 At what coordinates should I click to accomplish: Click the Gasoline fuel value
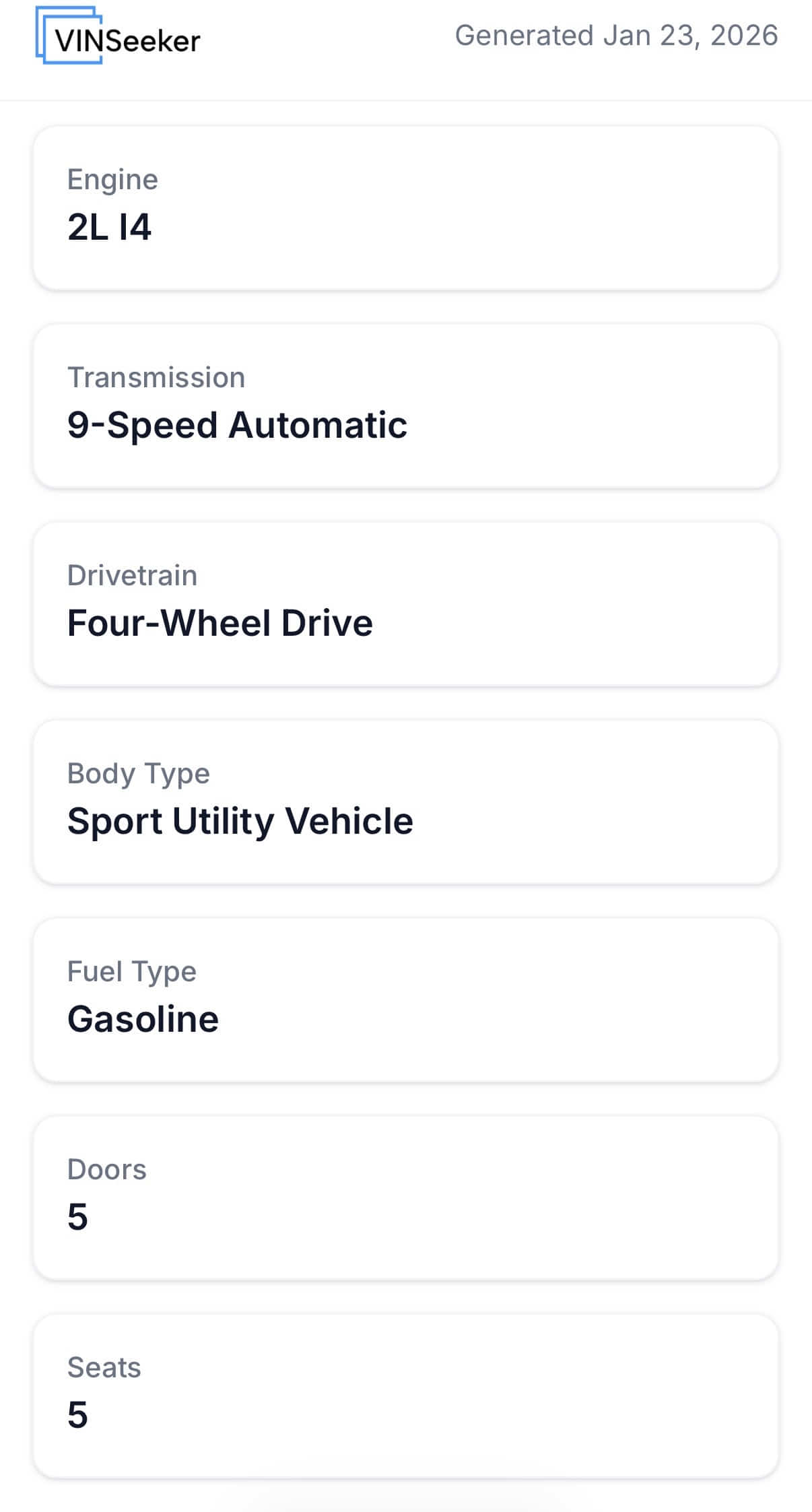point(143,1019)
